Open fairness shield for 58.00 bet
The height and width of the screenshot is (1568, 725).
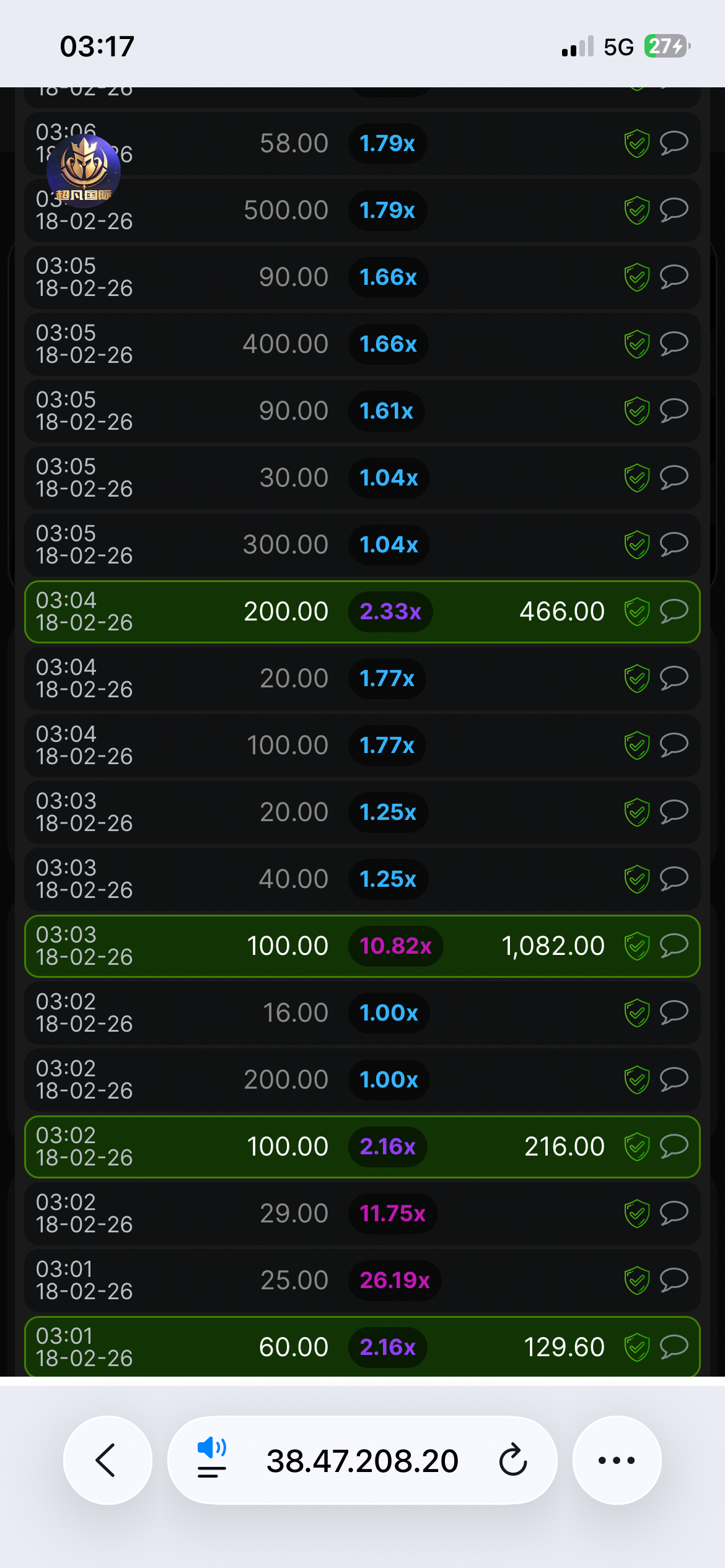click(636, 144)
